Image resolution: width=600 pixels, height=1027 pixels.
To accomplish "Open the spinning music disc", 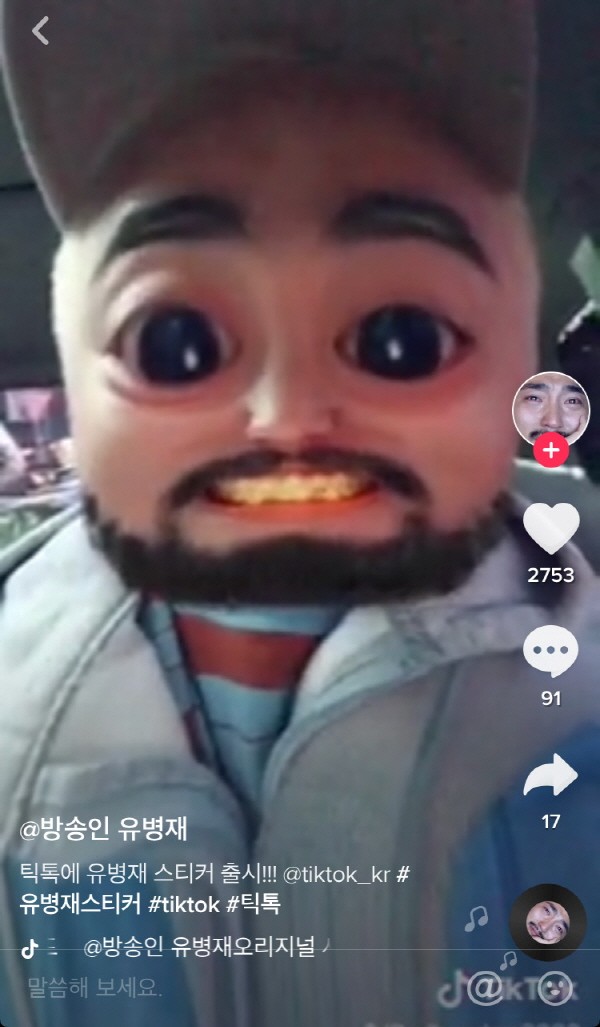I will tap(547, 922).
